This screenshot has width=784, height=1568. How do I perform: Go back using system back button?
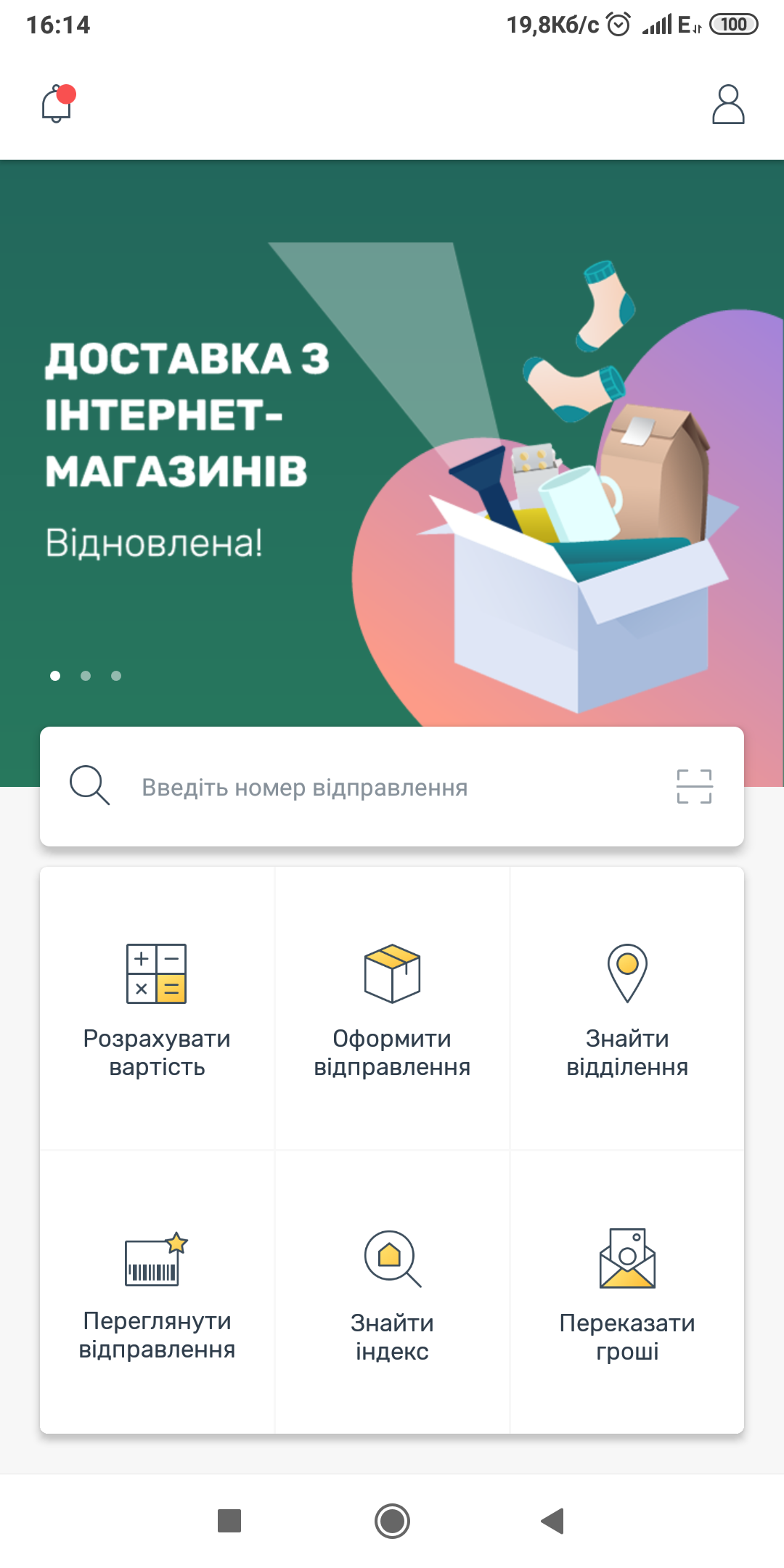553,1521
